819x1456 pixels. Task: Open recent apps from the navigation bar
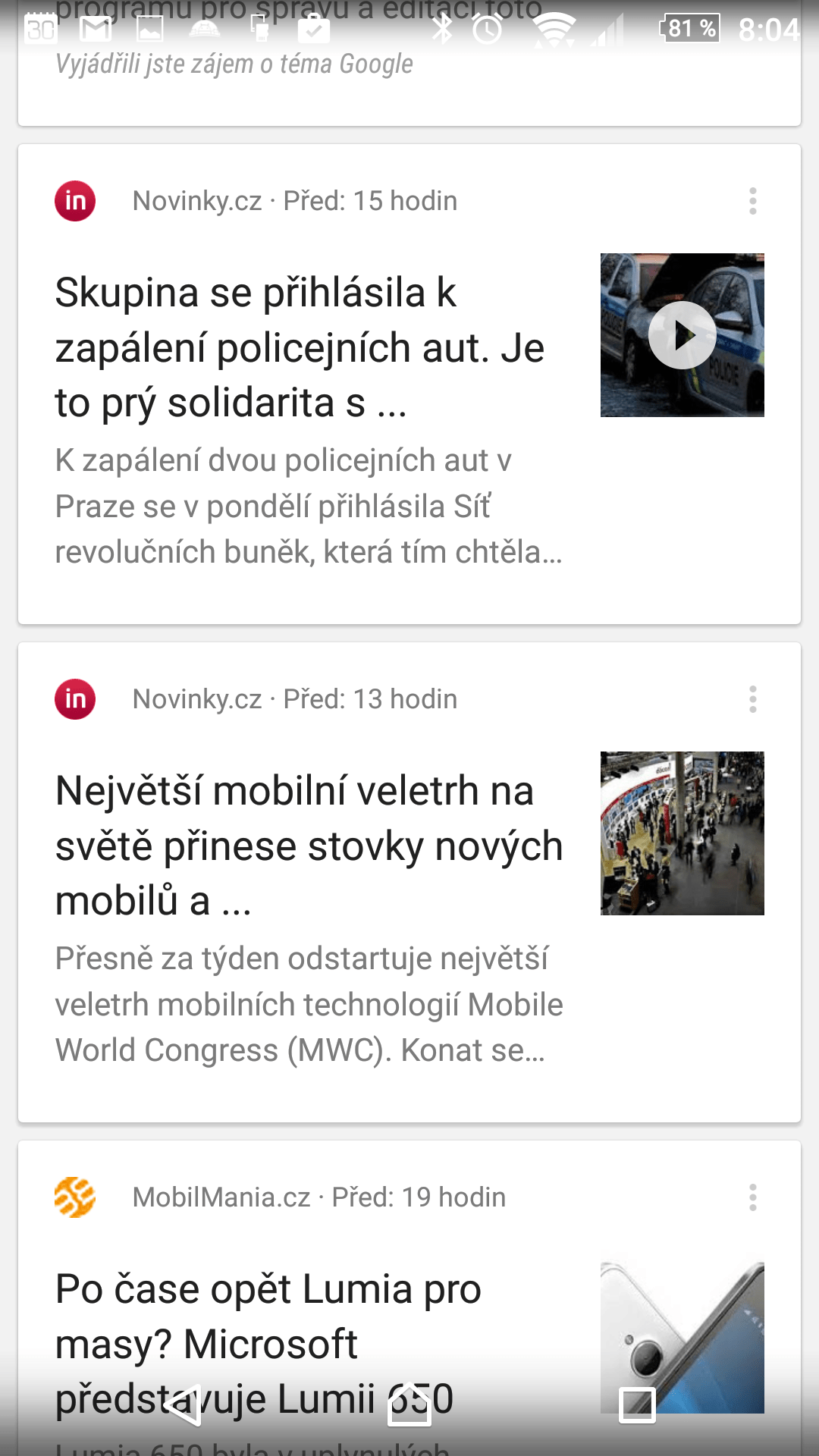(x=637, y=1405)
